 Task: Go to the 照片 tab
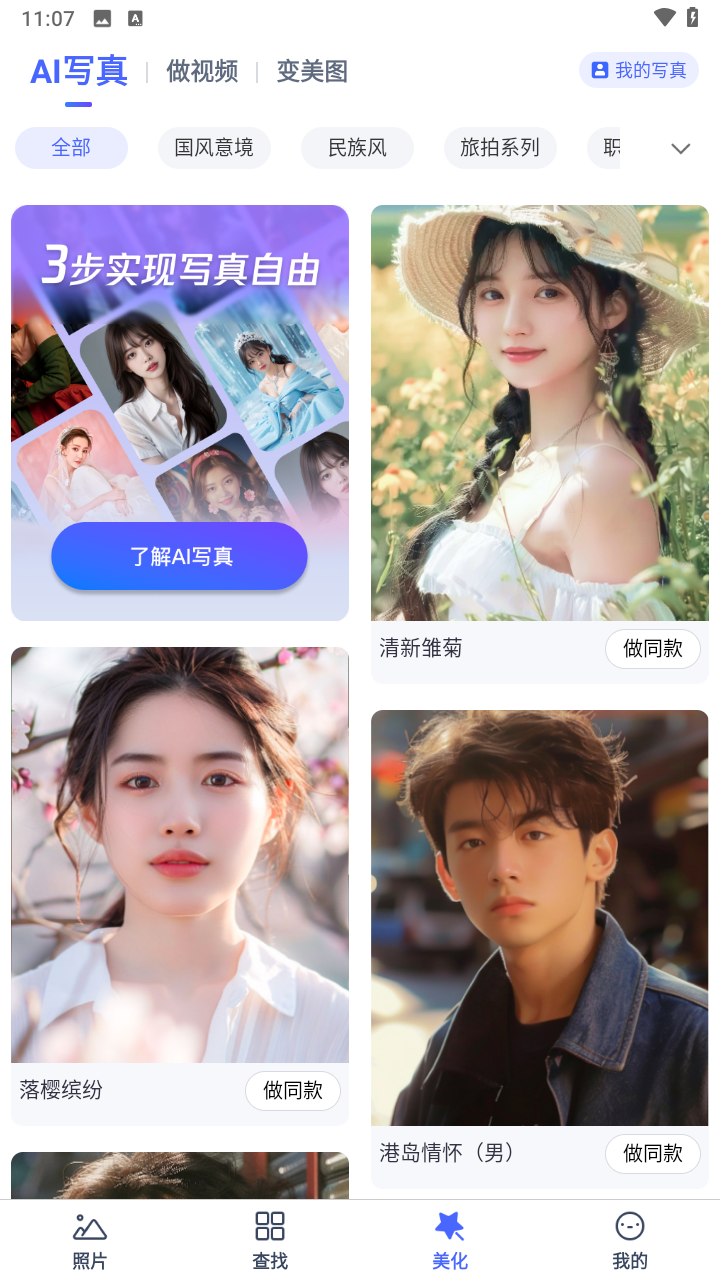pyautogui.click(x=90, y=1240)
